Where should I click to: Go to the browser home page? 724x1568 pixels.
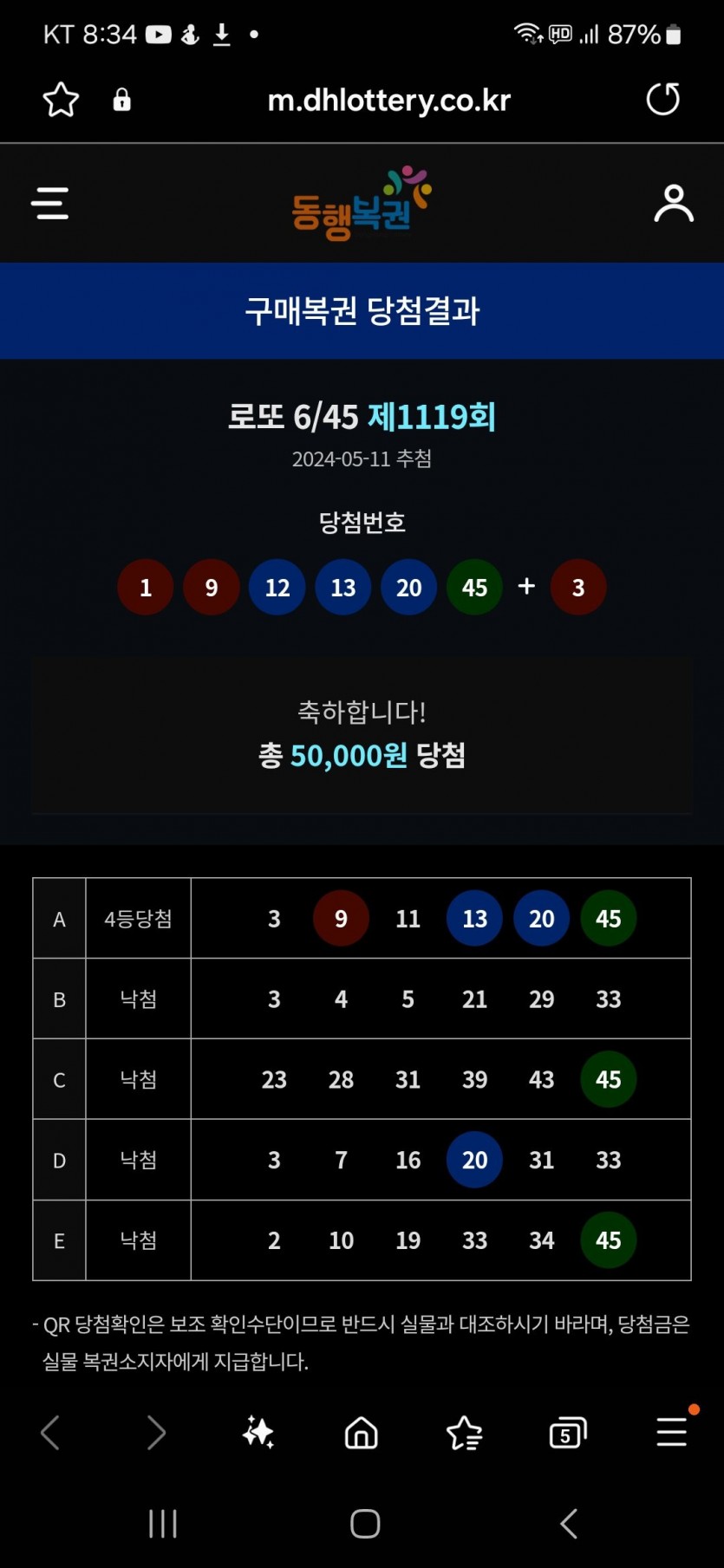point(362,1433)
